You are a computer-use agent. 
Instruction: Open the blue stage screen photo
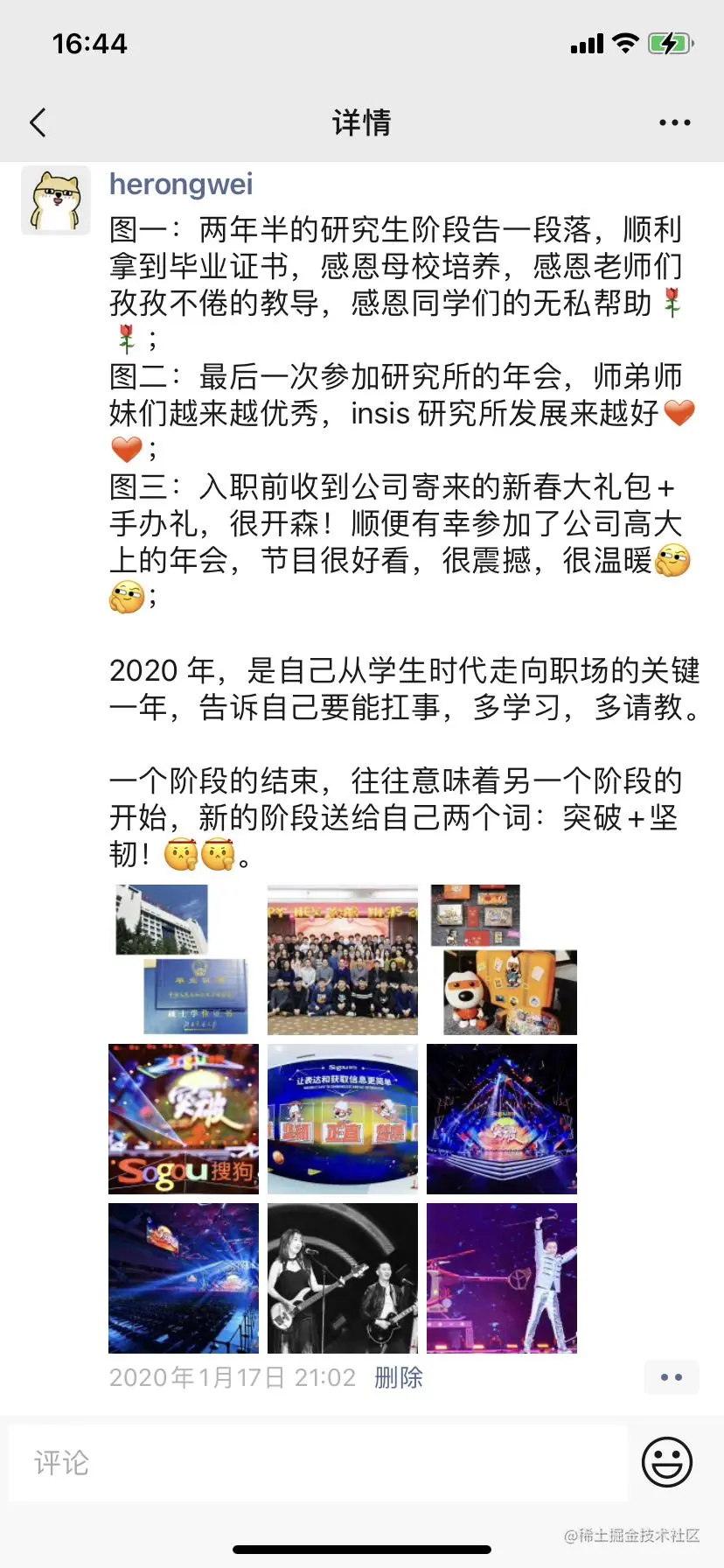click(x=343, y=1119)
